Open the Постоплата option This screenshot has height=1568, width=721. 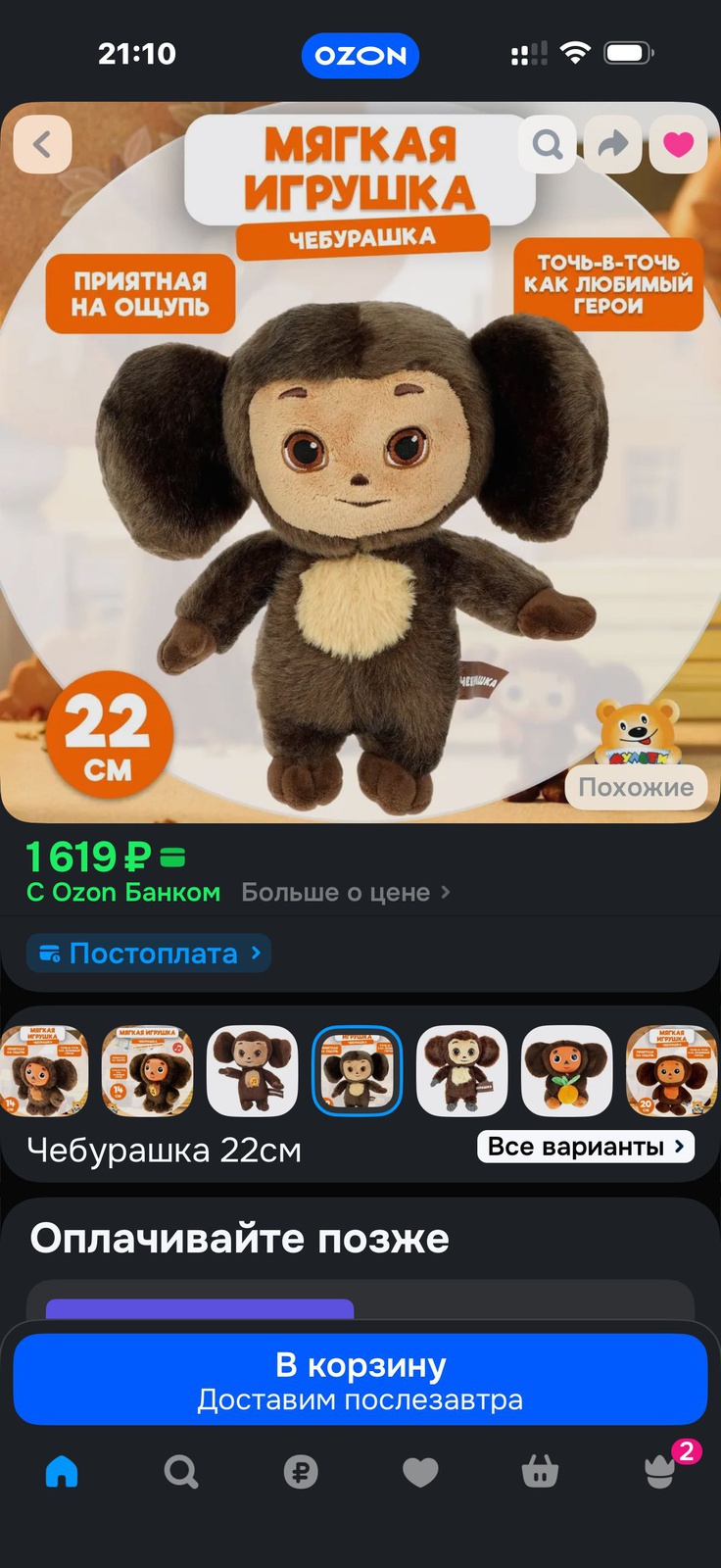pyautogui.click(x=149, y=954)
